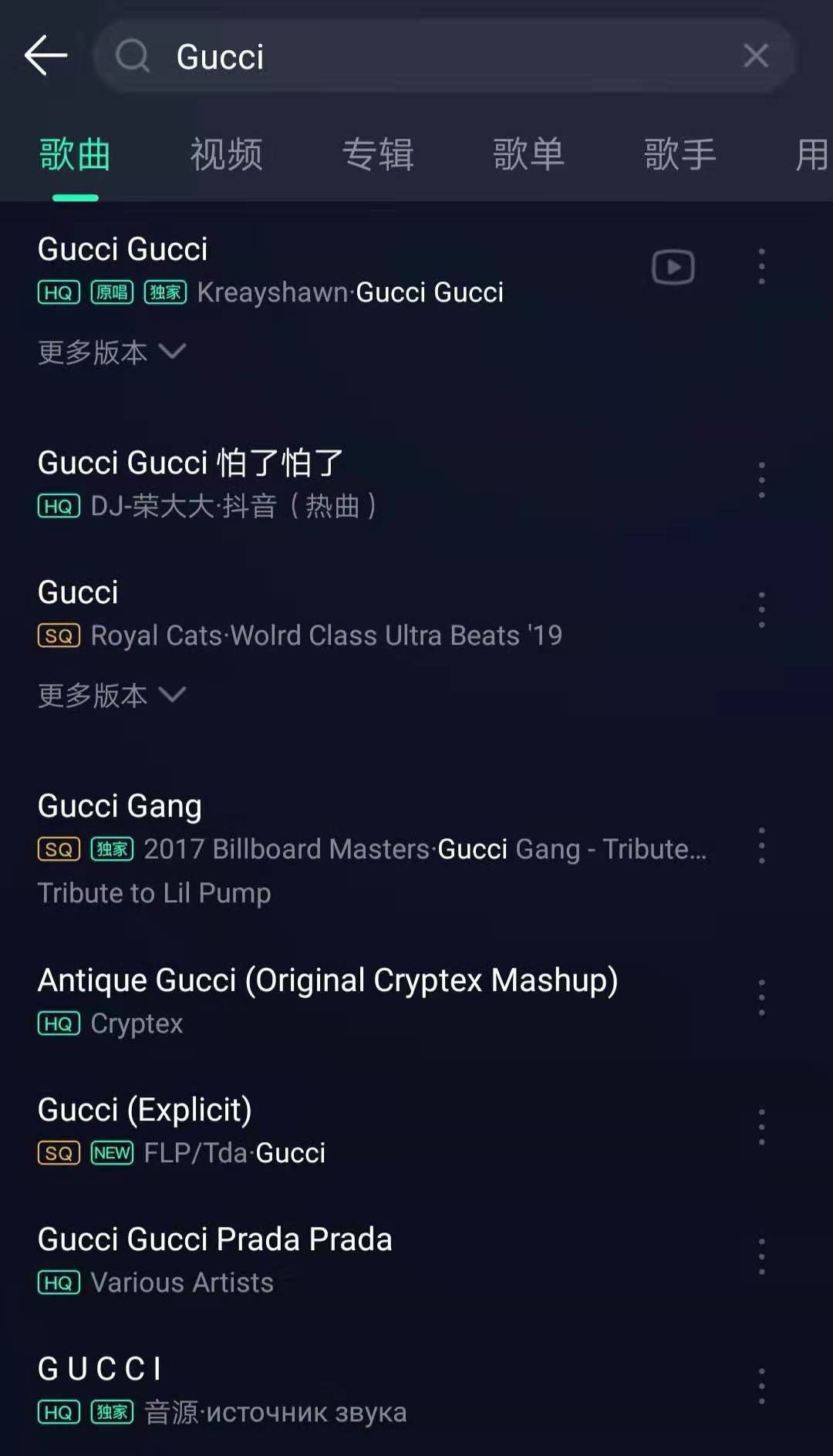Expand 更多版本 under Kreayshawn's Gucci Gucci

pos(113,352)
